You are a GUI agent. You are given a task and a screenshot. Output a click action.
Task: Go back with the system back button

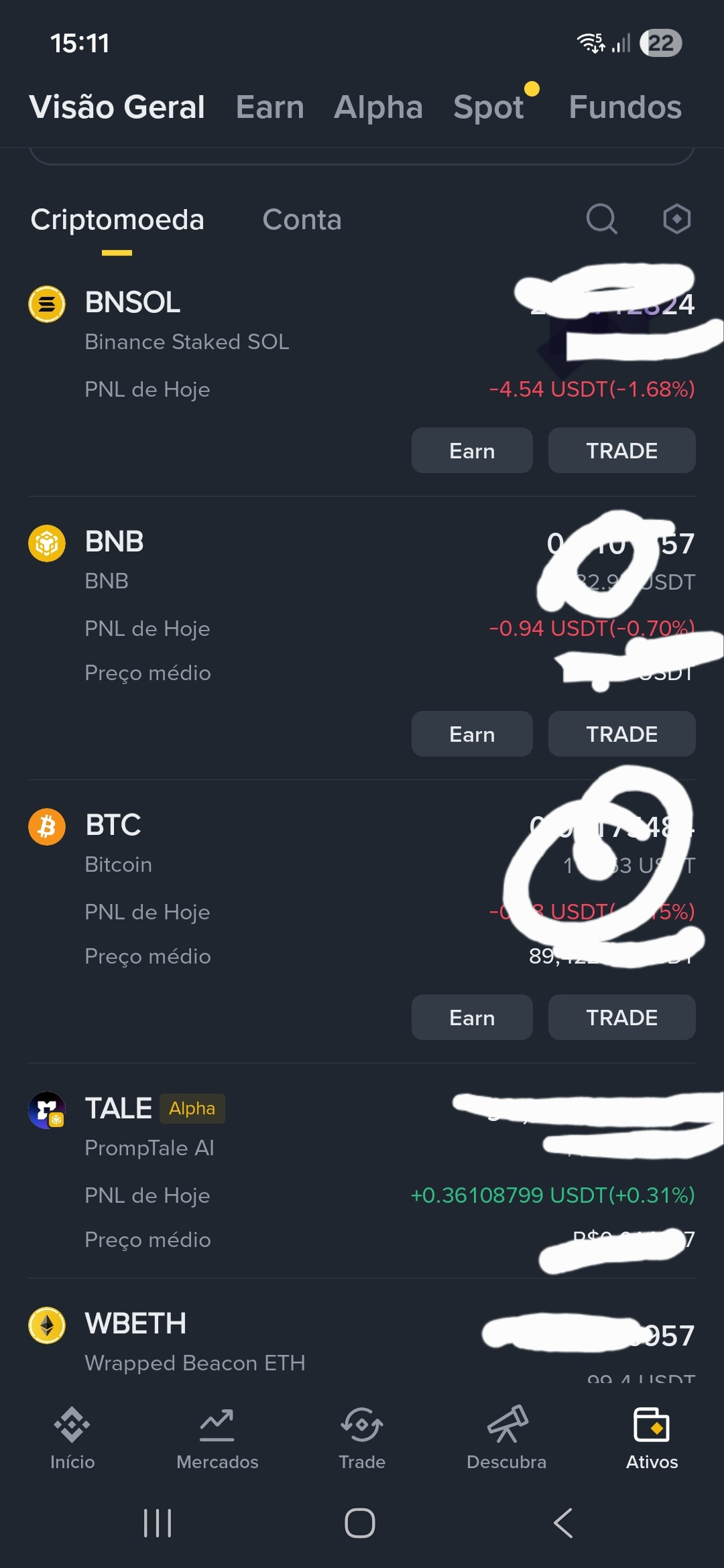tap(563, 1523)
